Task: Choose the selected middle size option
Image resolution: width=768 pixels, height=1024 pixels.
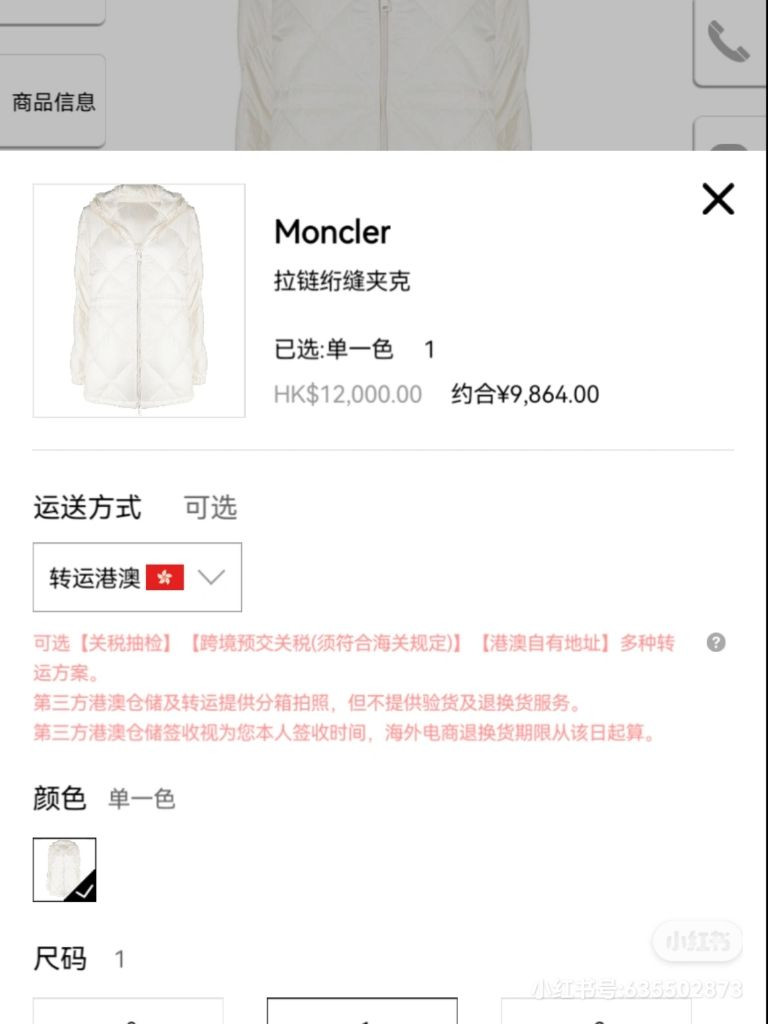Action: (362, 1010)
